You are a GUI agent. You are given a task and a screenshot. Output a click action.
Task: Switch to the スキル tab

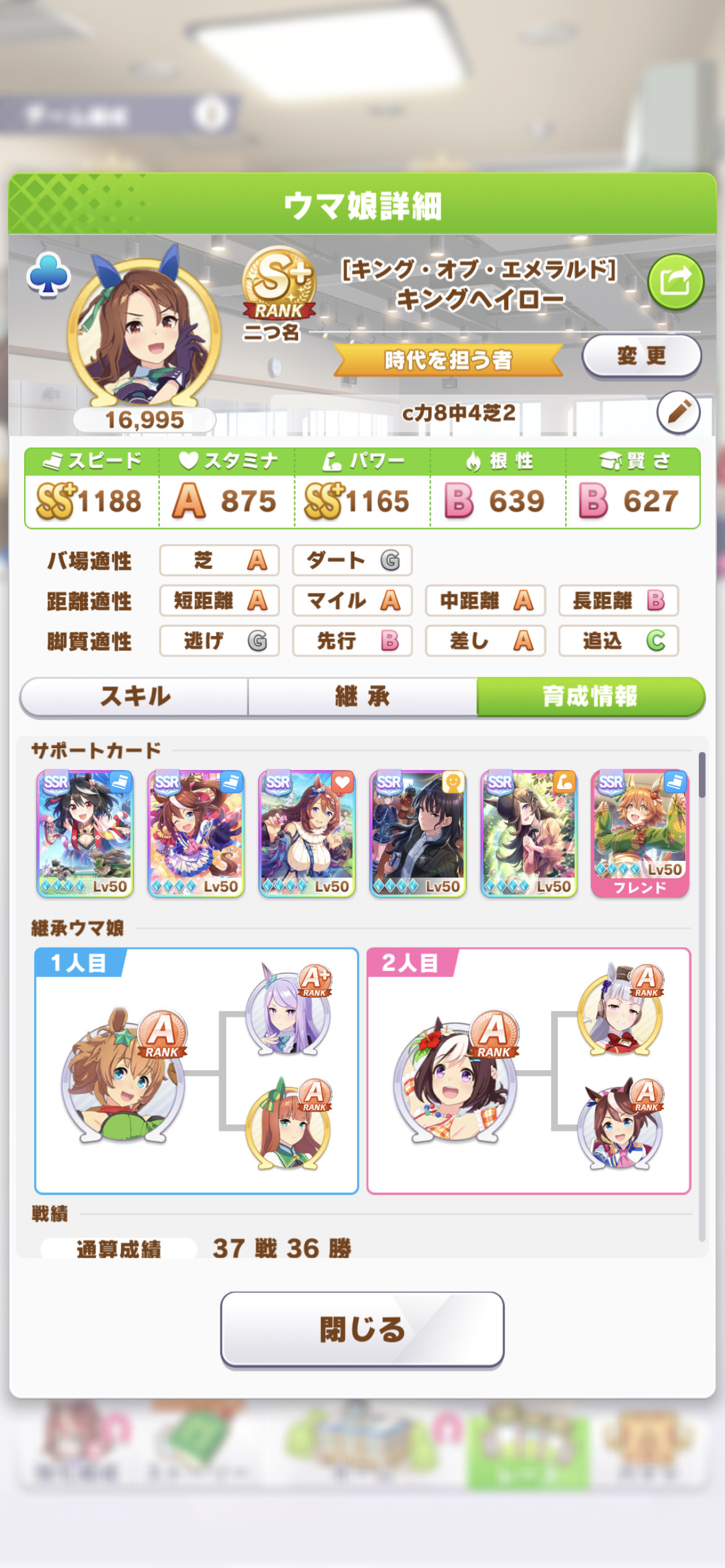(x=134, y=696)
